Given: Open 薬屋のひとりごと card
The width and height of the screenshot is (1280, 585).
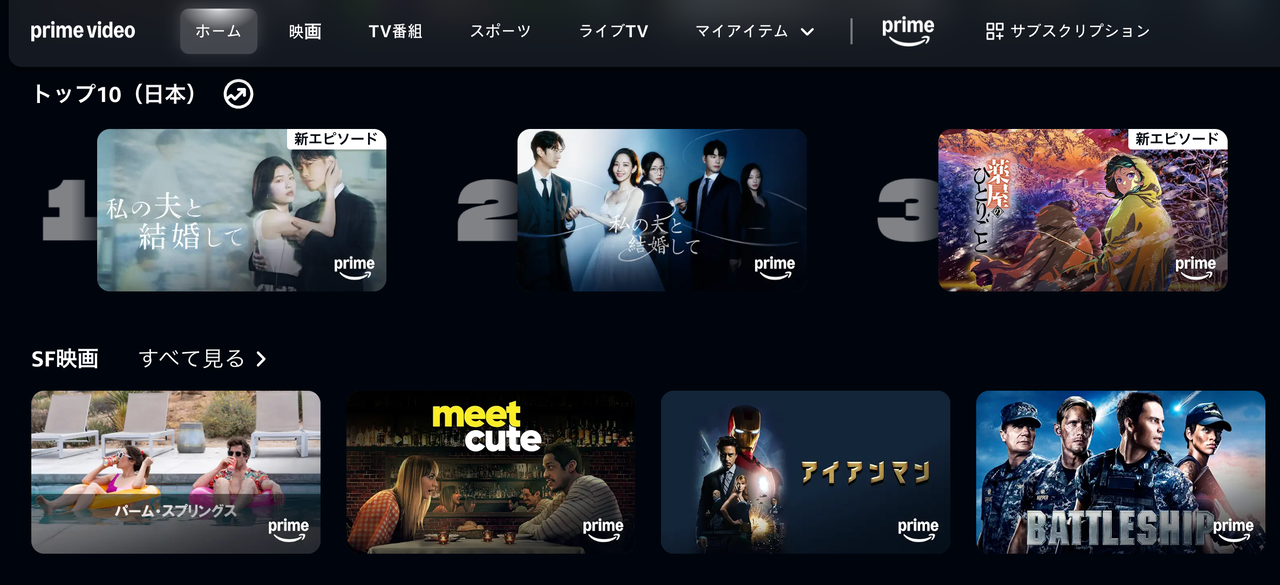Looking at the screenshot, I should point(1082,210).
